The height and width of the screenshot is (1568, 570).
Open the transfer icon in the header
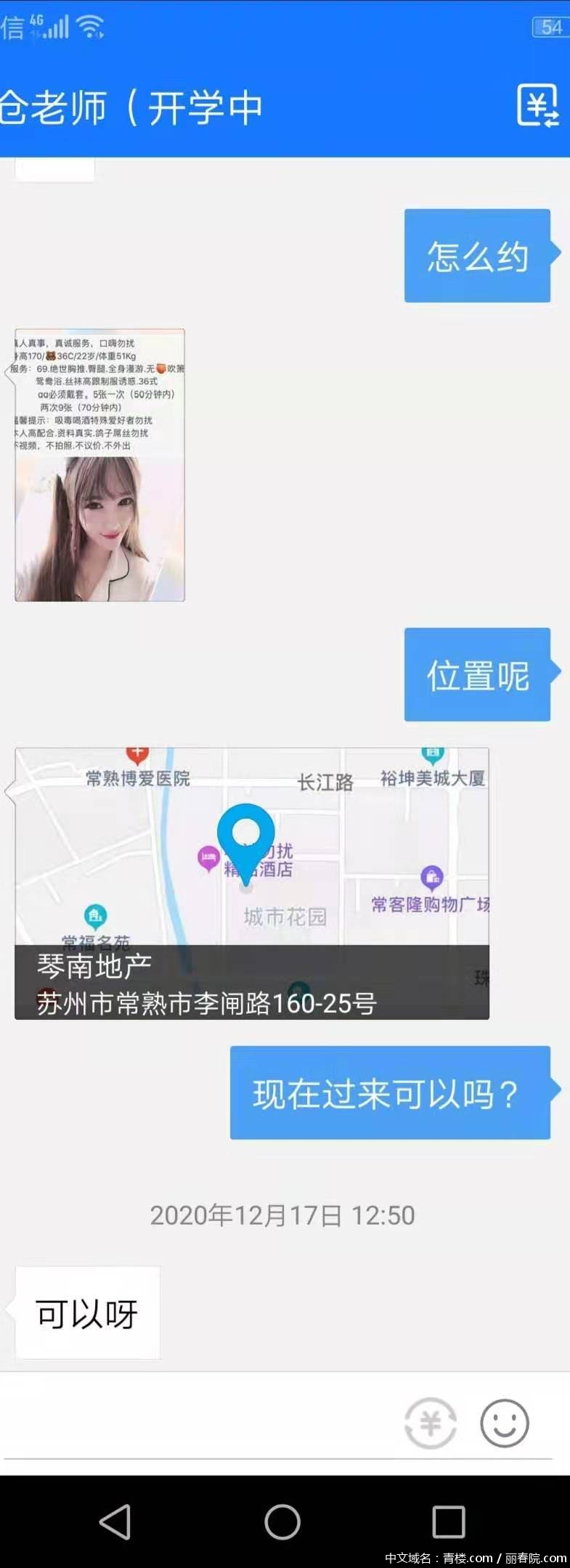(x=538, y=106)
